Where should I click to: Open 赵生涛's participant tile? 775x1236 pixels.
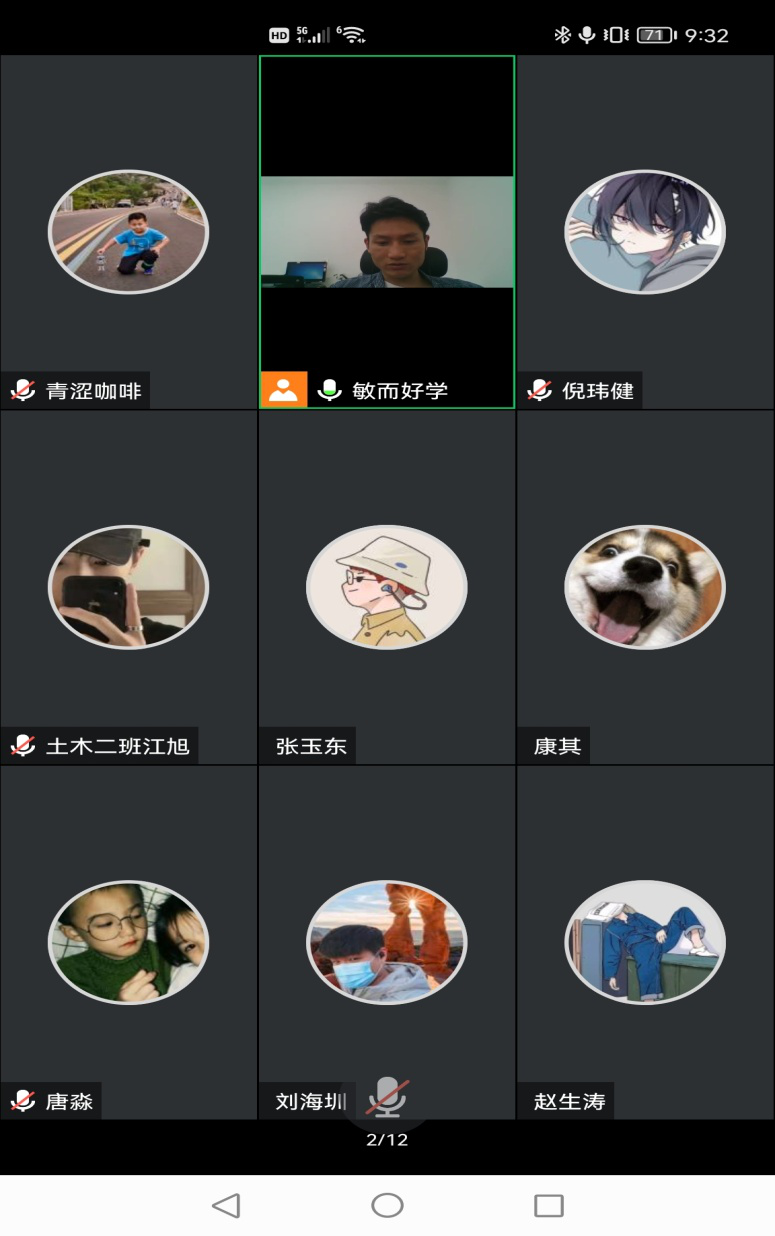(x=645, y=942)
